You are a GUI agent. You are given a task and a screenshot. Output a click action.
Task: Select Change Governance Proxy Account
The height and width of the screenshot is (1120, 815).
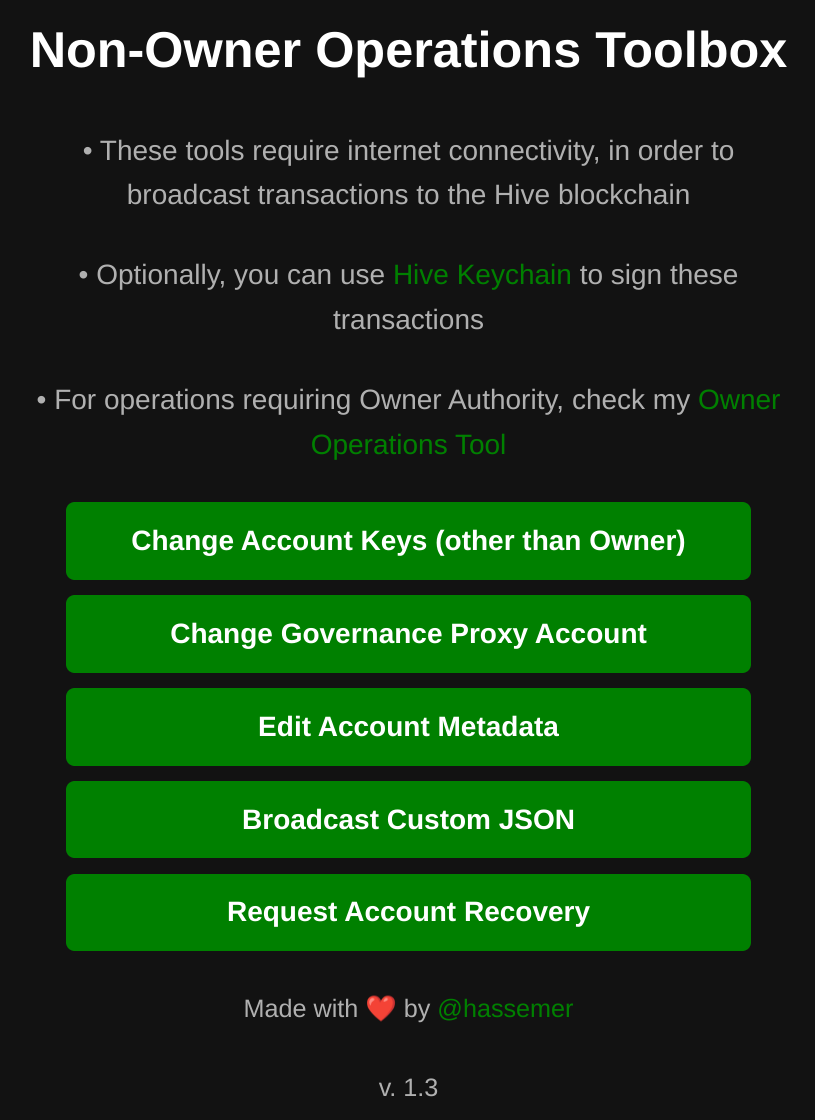[408, 634]
